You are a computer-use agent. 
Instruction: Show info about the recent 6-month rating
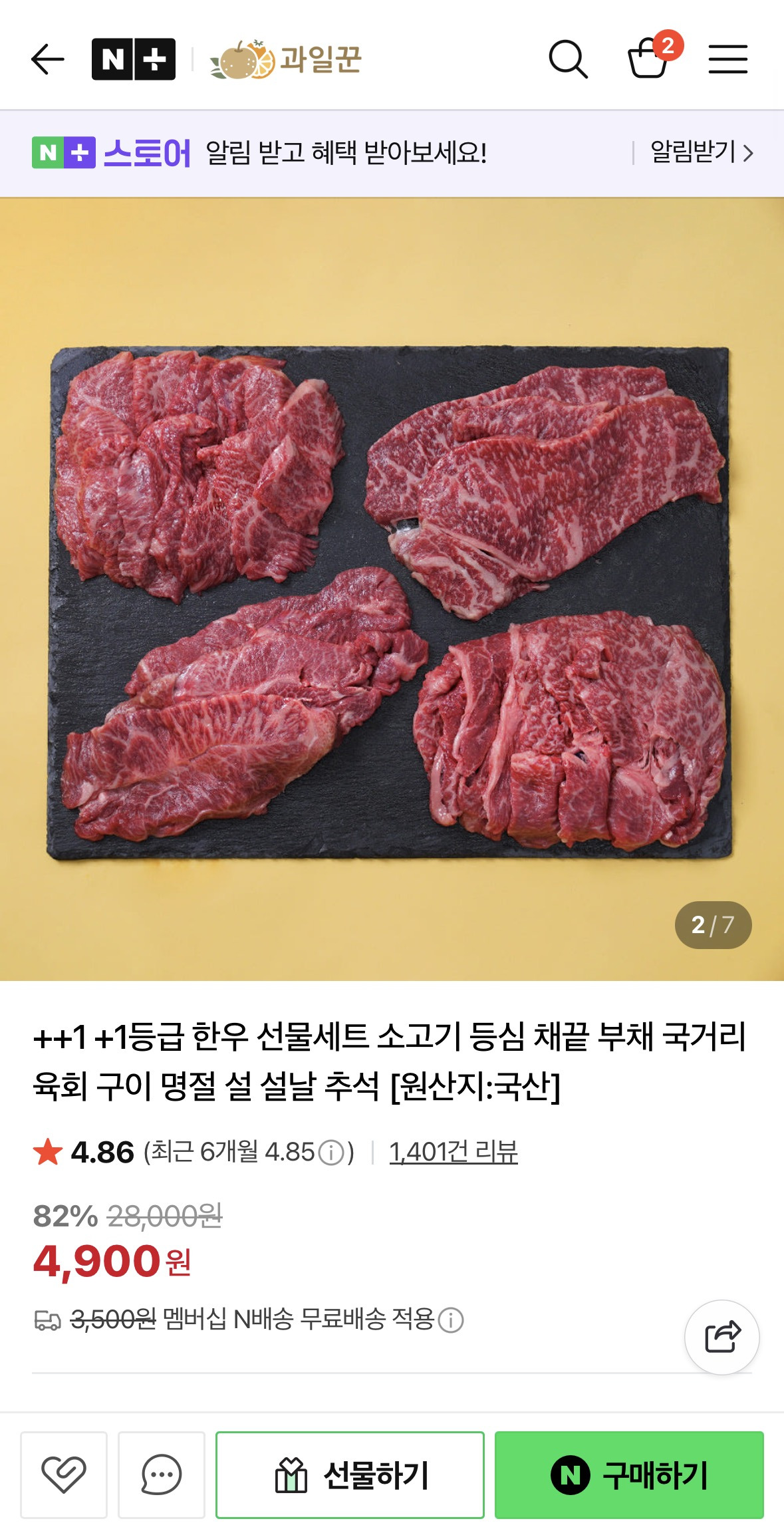click(x=331, y=1153)
